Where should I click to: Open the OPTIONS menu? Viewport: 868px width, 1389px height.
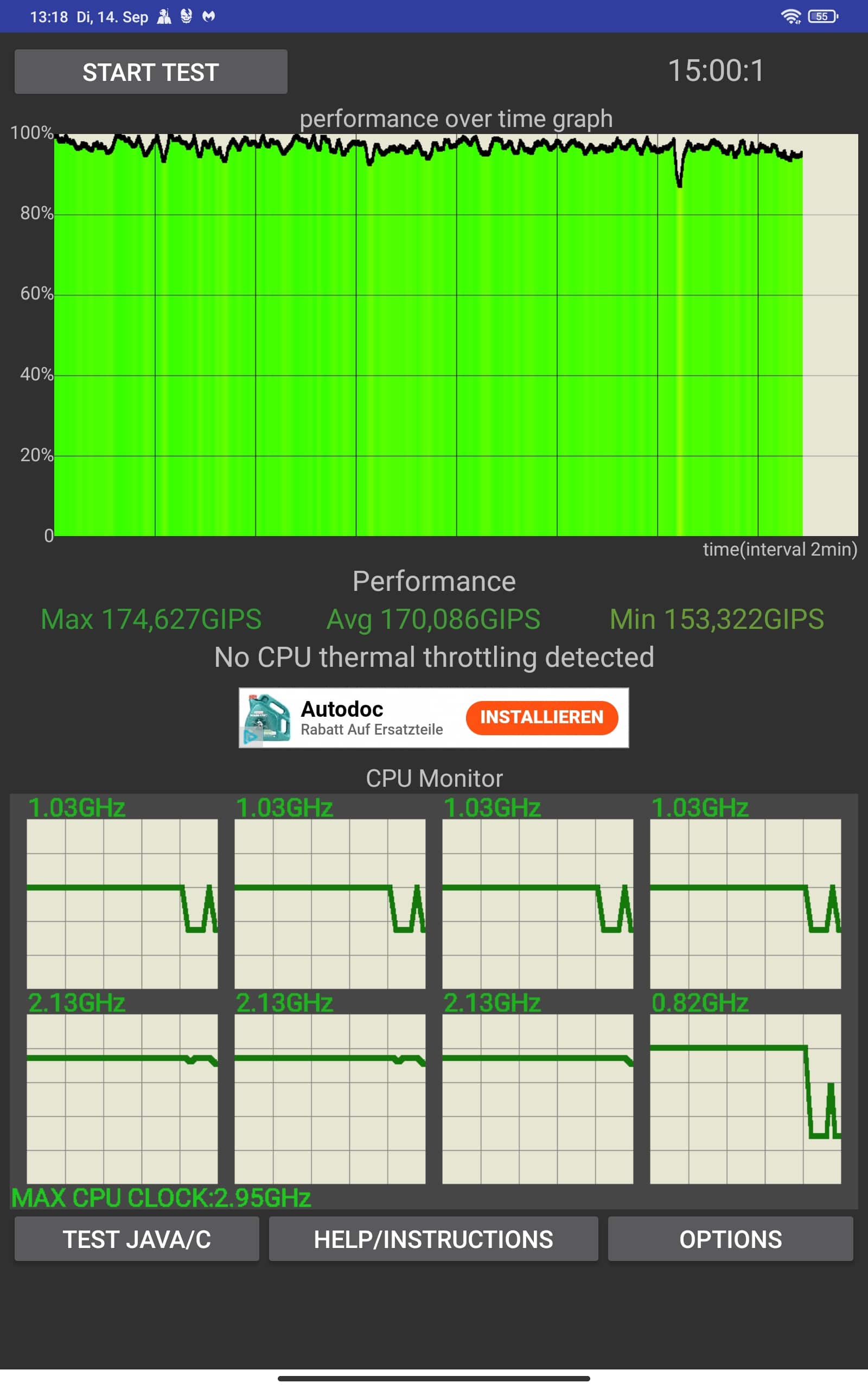(730, 1239)
